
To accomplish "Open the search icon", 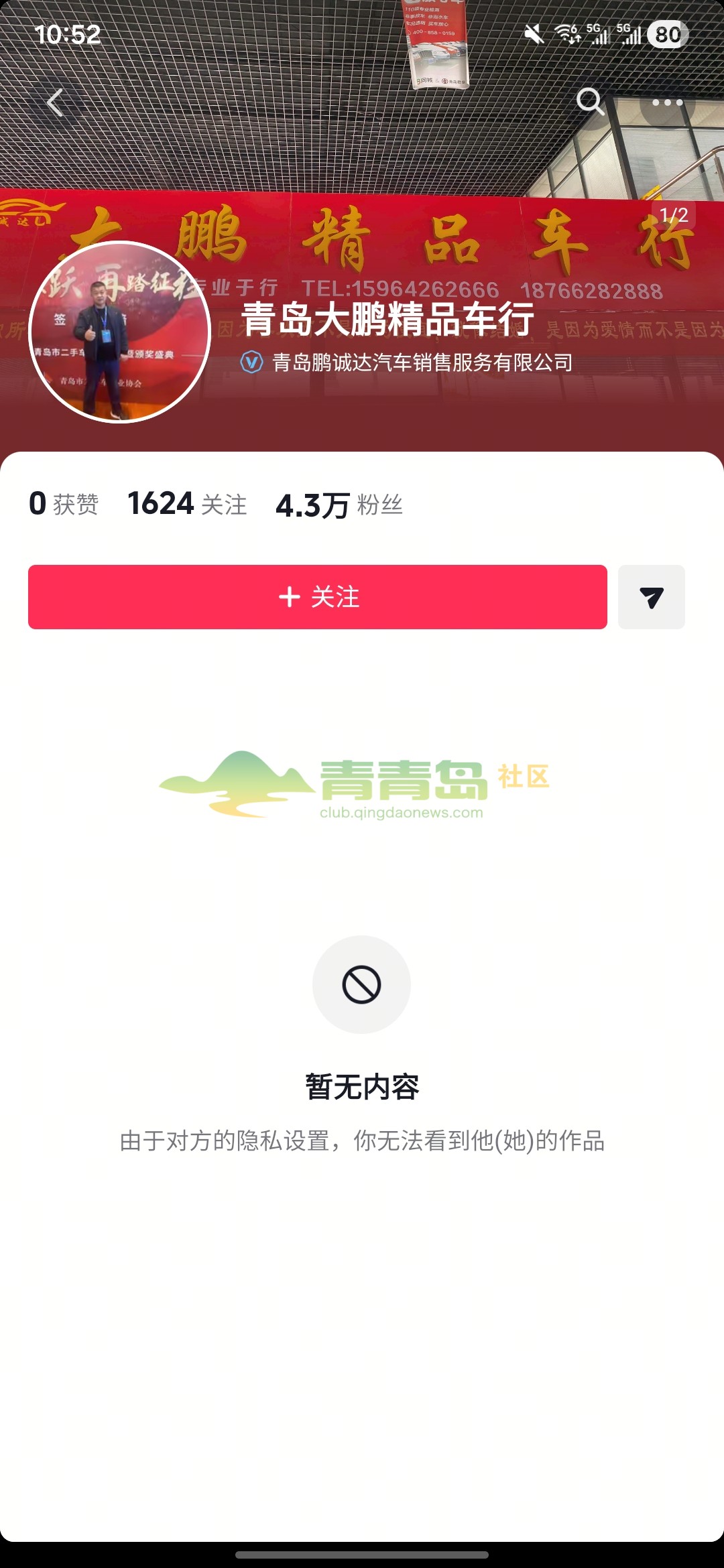I will tap(591, 102).
